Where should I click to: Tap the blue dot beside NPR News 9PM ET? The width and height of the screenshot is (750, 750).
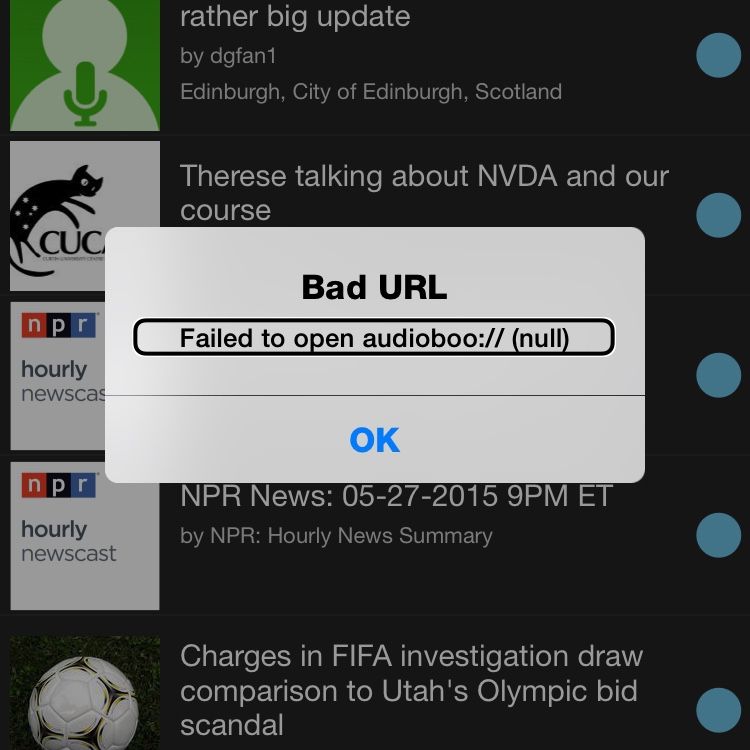click(x=718, y=535)
